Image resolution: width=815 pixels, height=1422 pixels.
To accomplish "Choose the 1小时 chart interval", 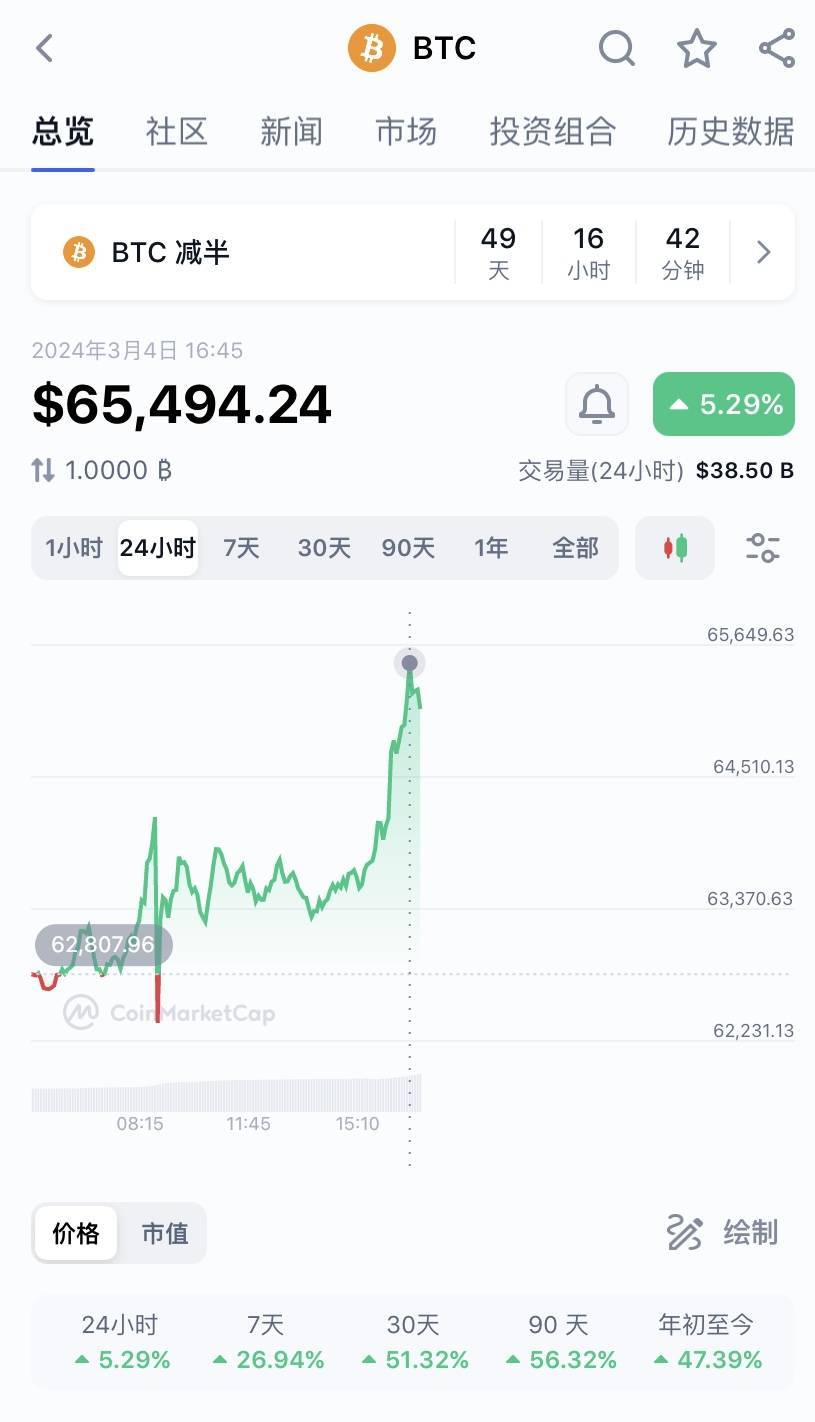I will pos(71,547).
